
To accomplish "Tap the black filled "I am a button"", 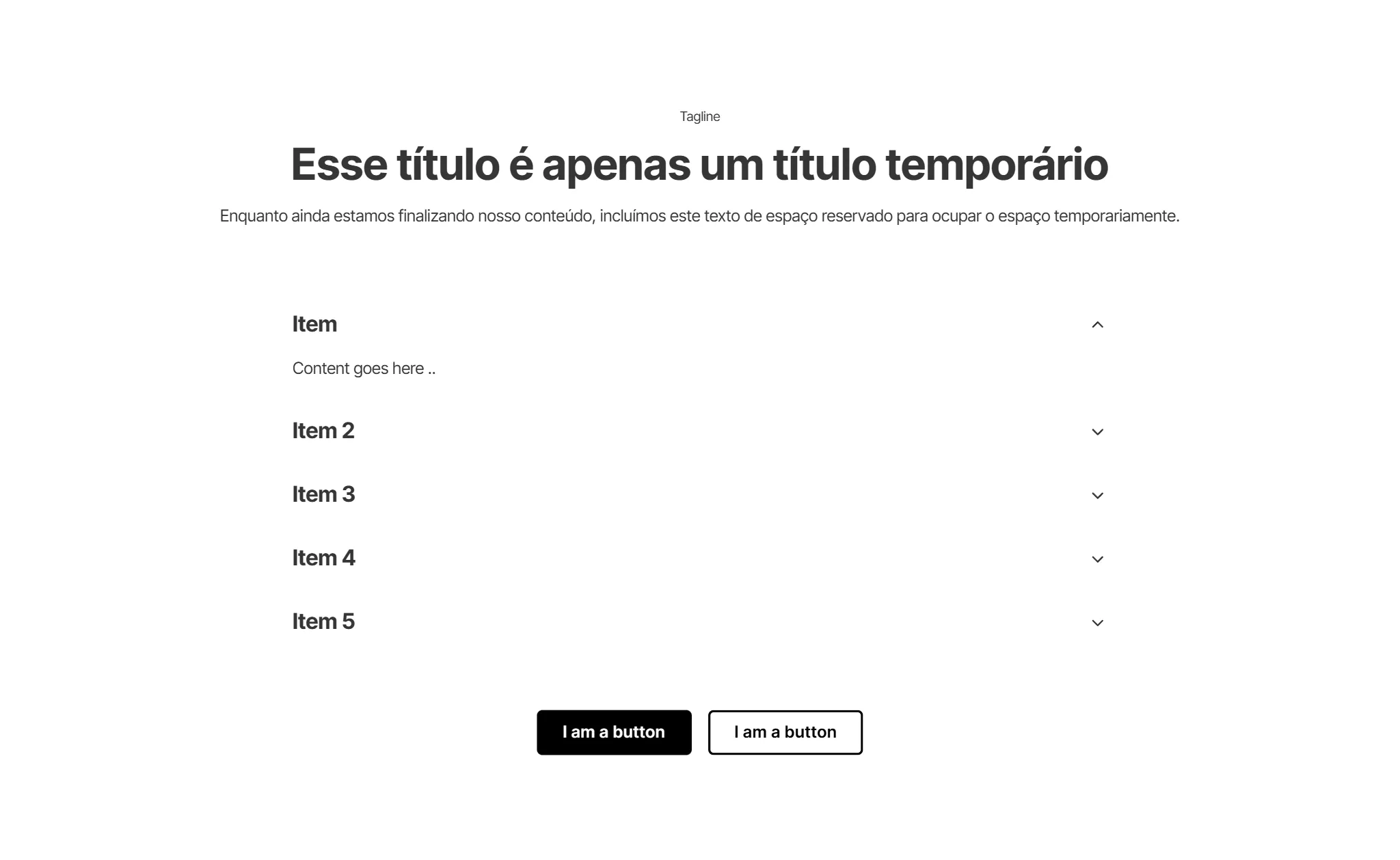I will 613,732.
